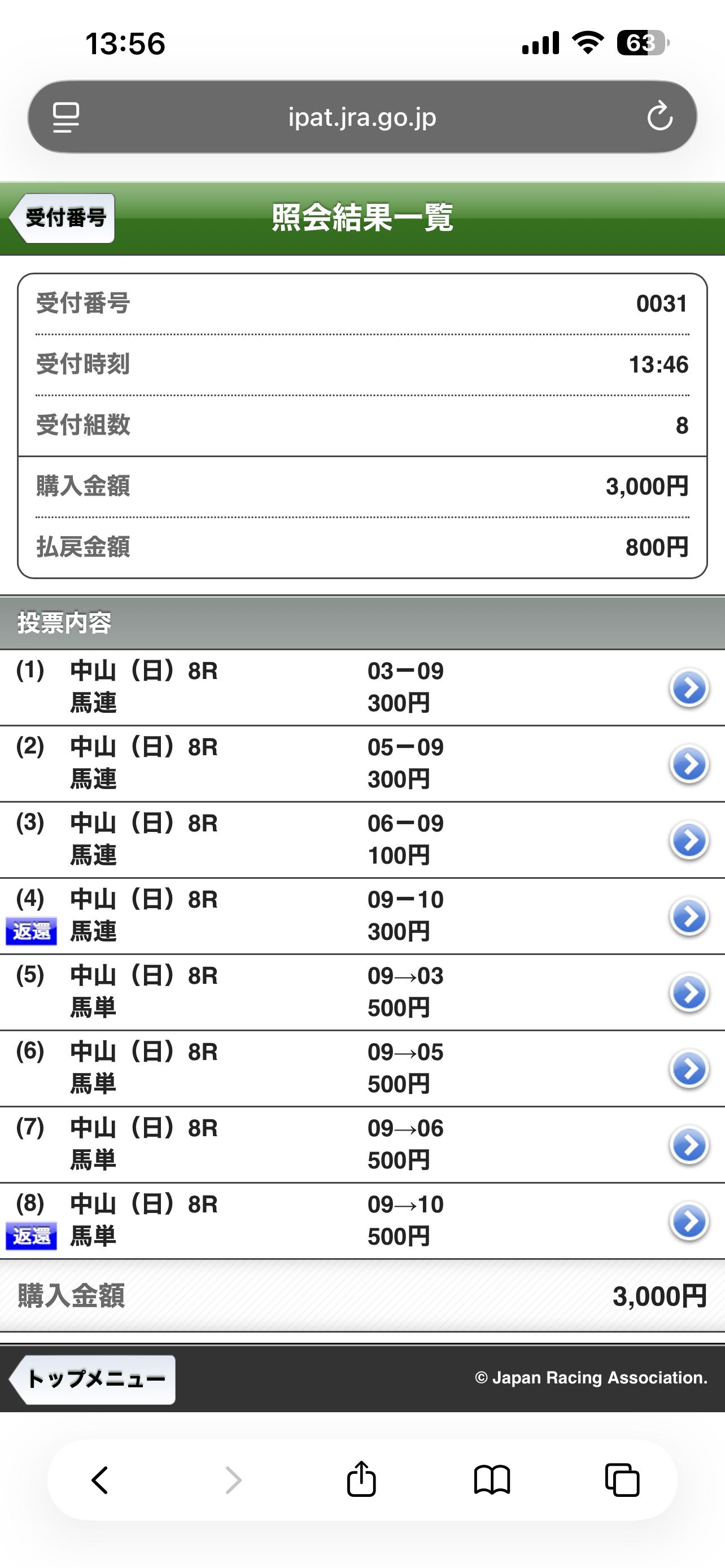Open details for bet (4) 馬連 09−10
This screenshot has width=725, height=1568.
tap(688, 916)
